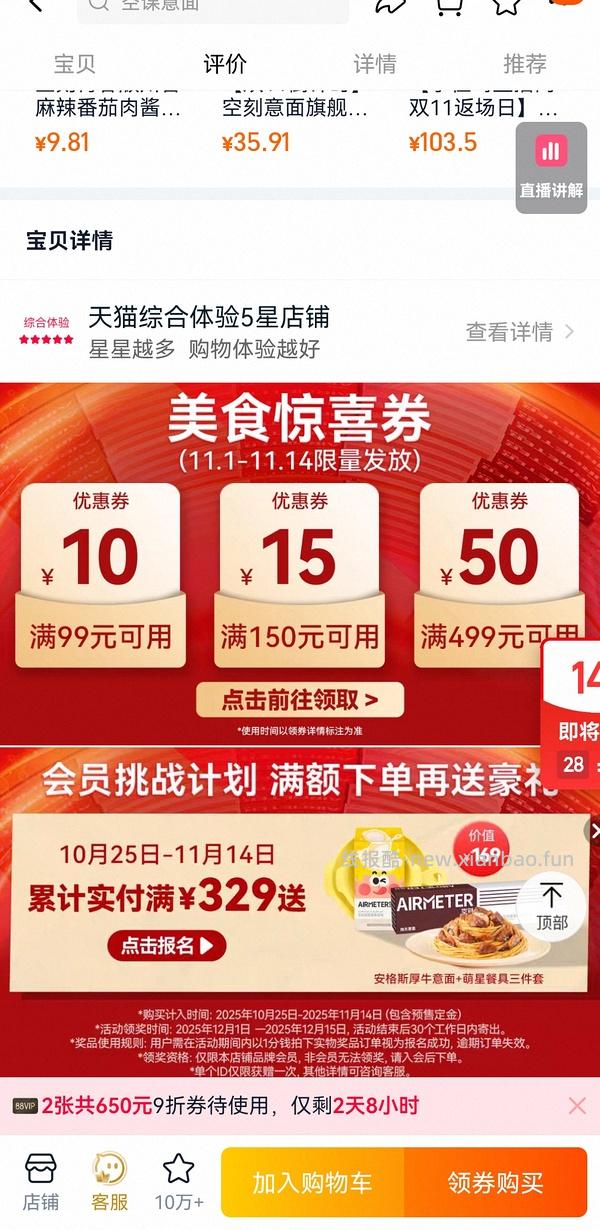Open 直播讲解 live broadcast button
600x1230 pixels.
click(x=551, y=167)
